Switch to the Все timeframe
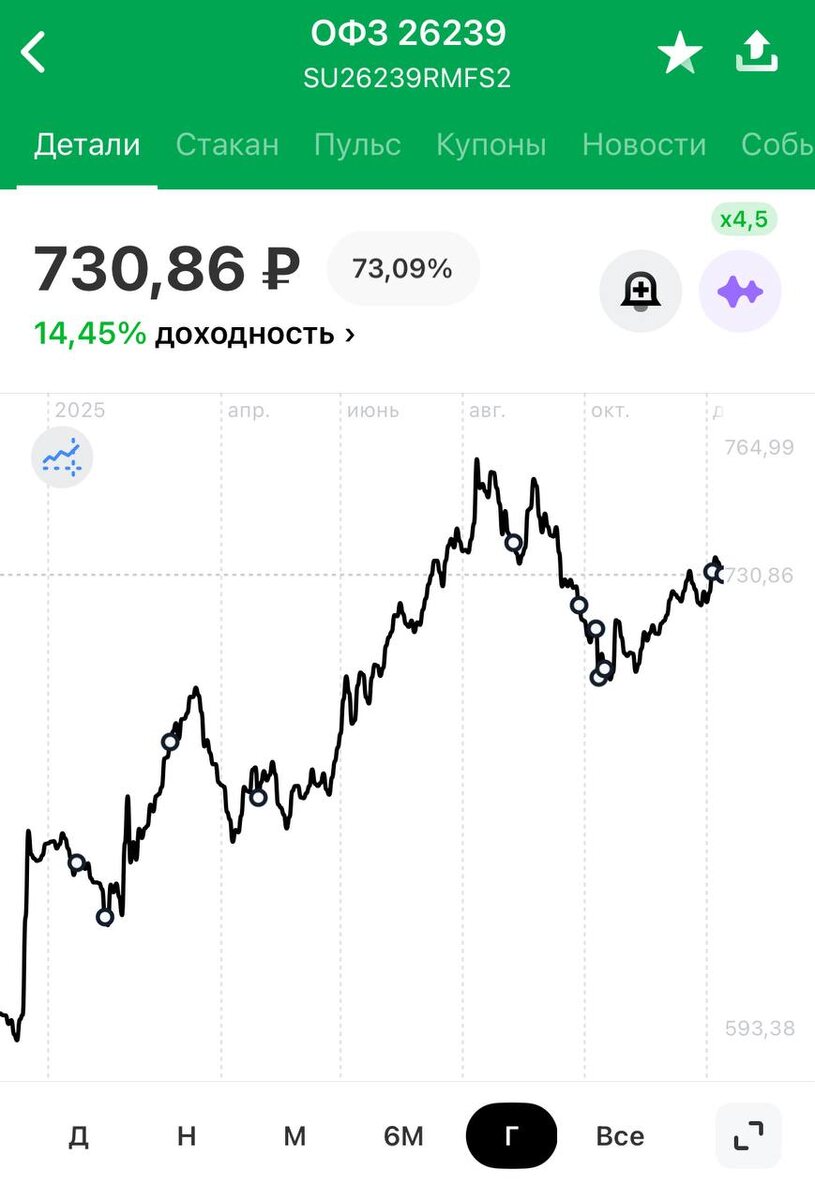This screenshot has width=815, height=1200. click(x=620, y=1136)
